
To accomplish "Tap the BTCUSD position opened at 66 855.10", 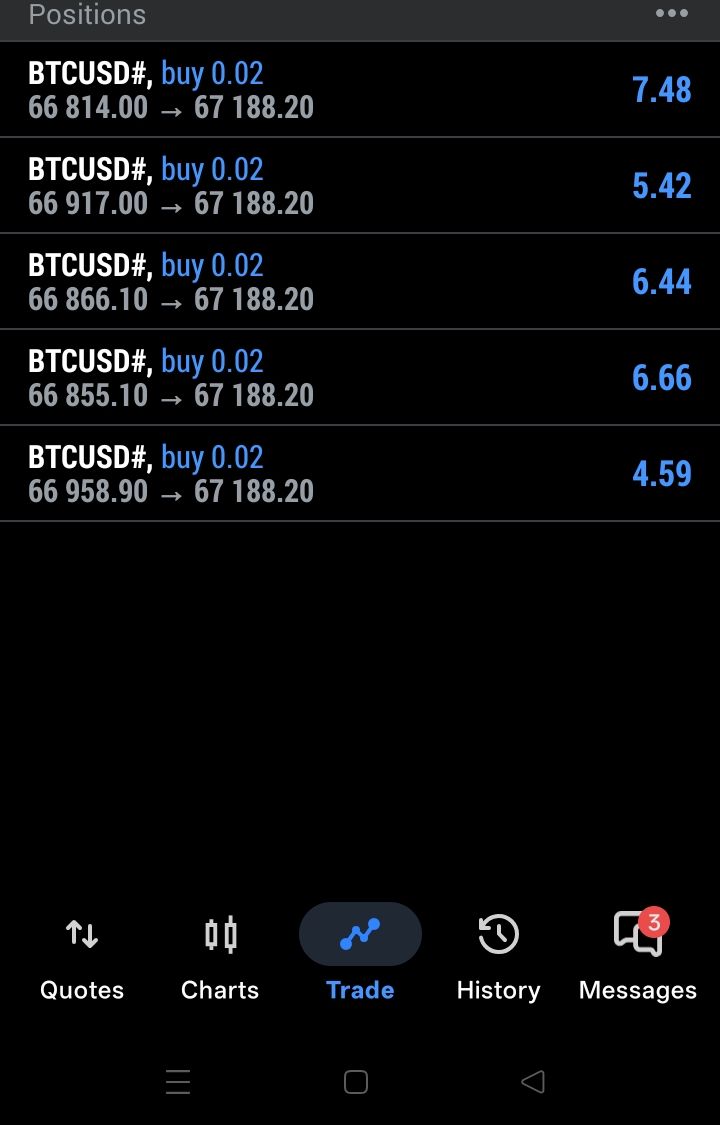I will [360, 377].
